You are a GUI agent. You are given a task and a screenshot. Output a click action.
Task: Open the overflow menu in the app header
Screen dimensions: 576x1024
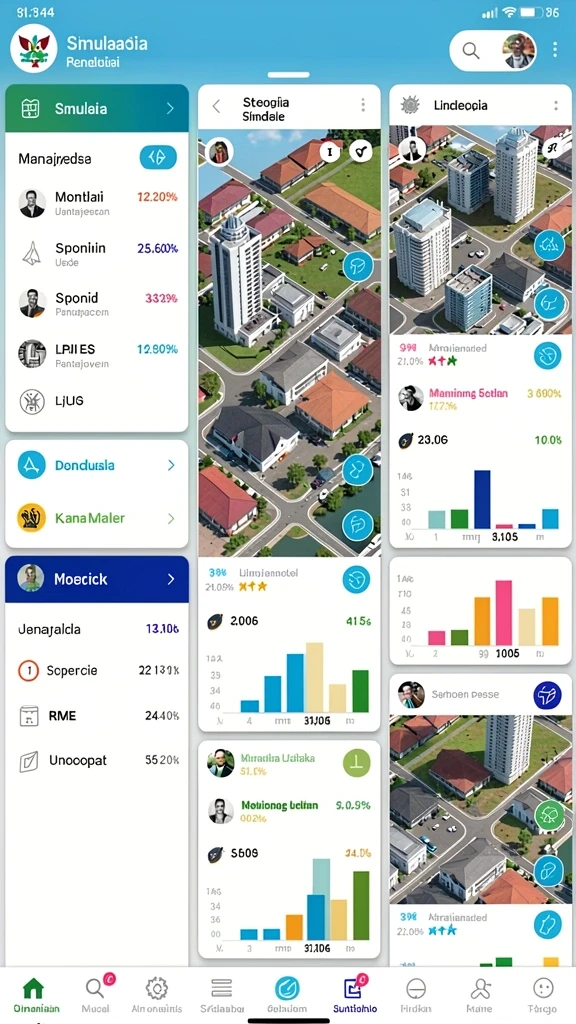[x=555, y=50]
